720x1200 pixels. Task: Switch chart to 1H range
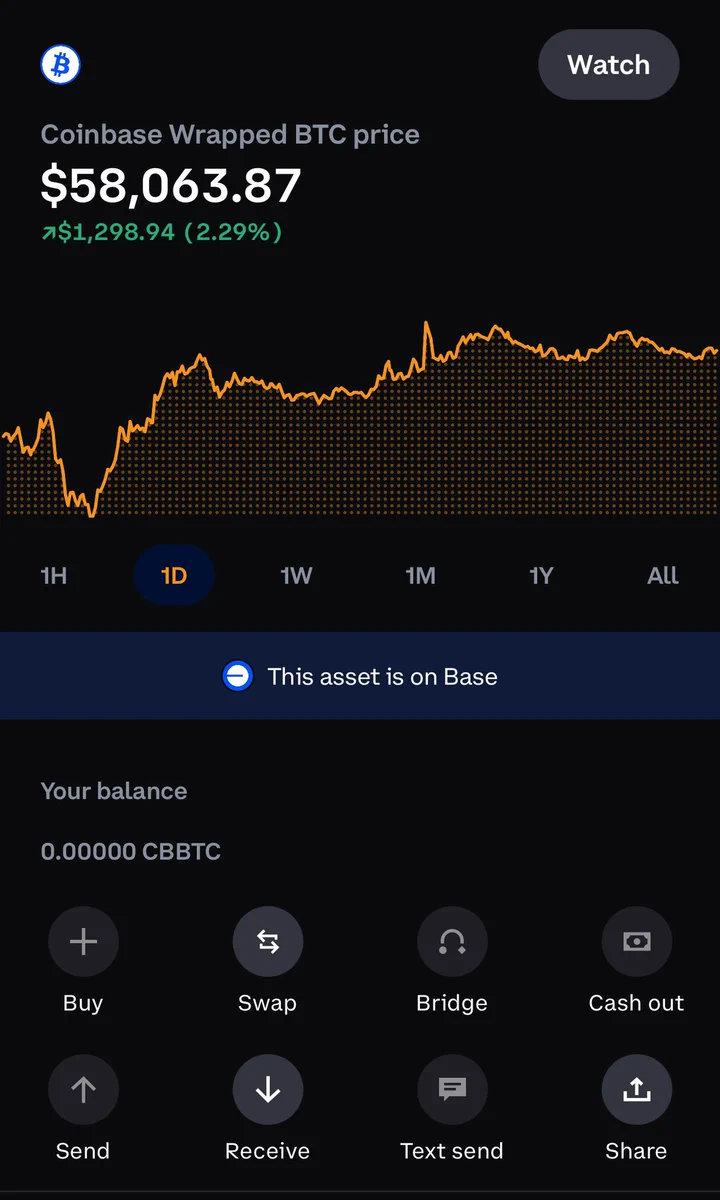click(54, 575)
